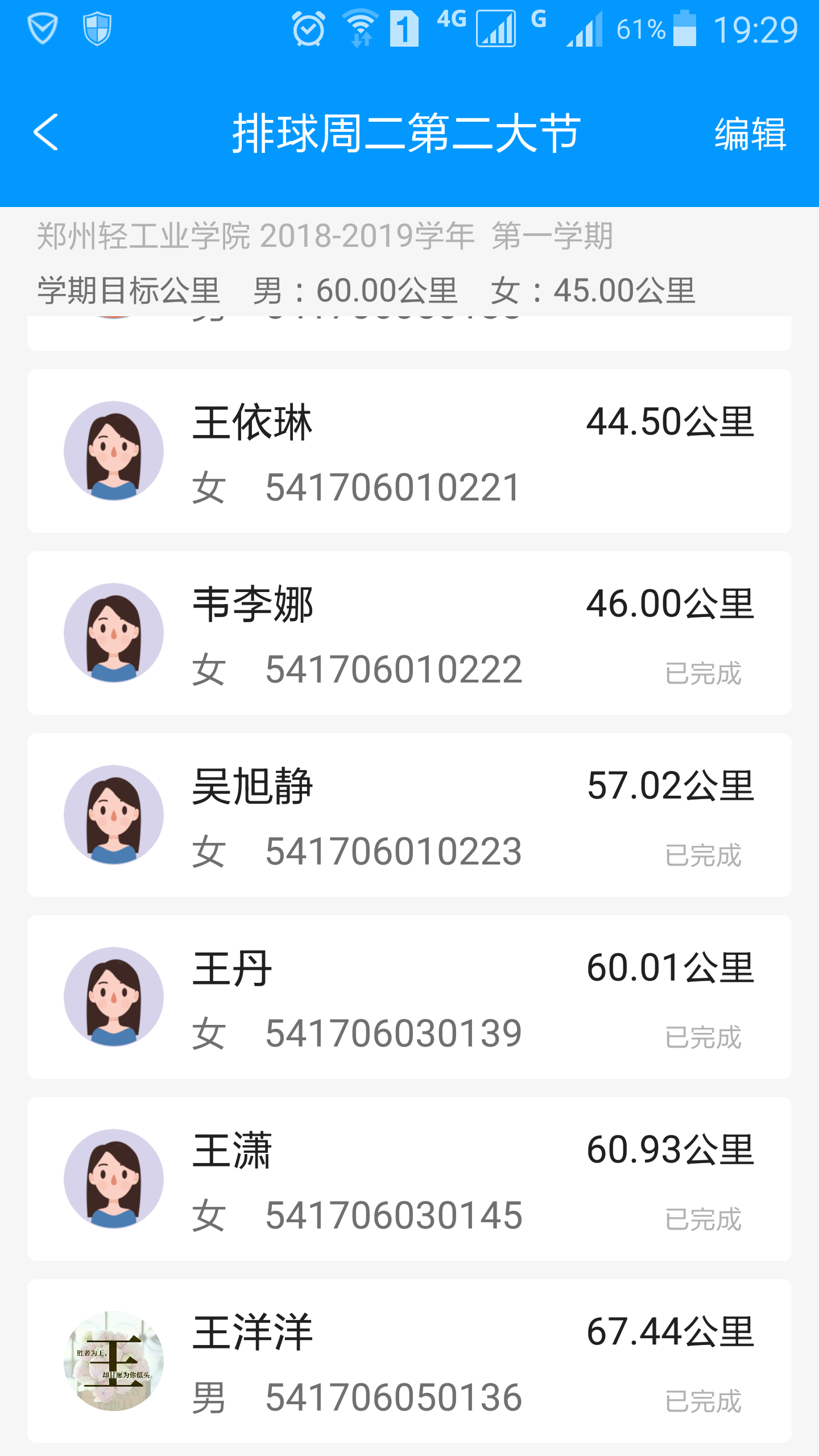Open student 韦李娜's record
Viewport: 819px width, 1456px height.
[x=409, y=633]
